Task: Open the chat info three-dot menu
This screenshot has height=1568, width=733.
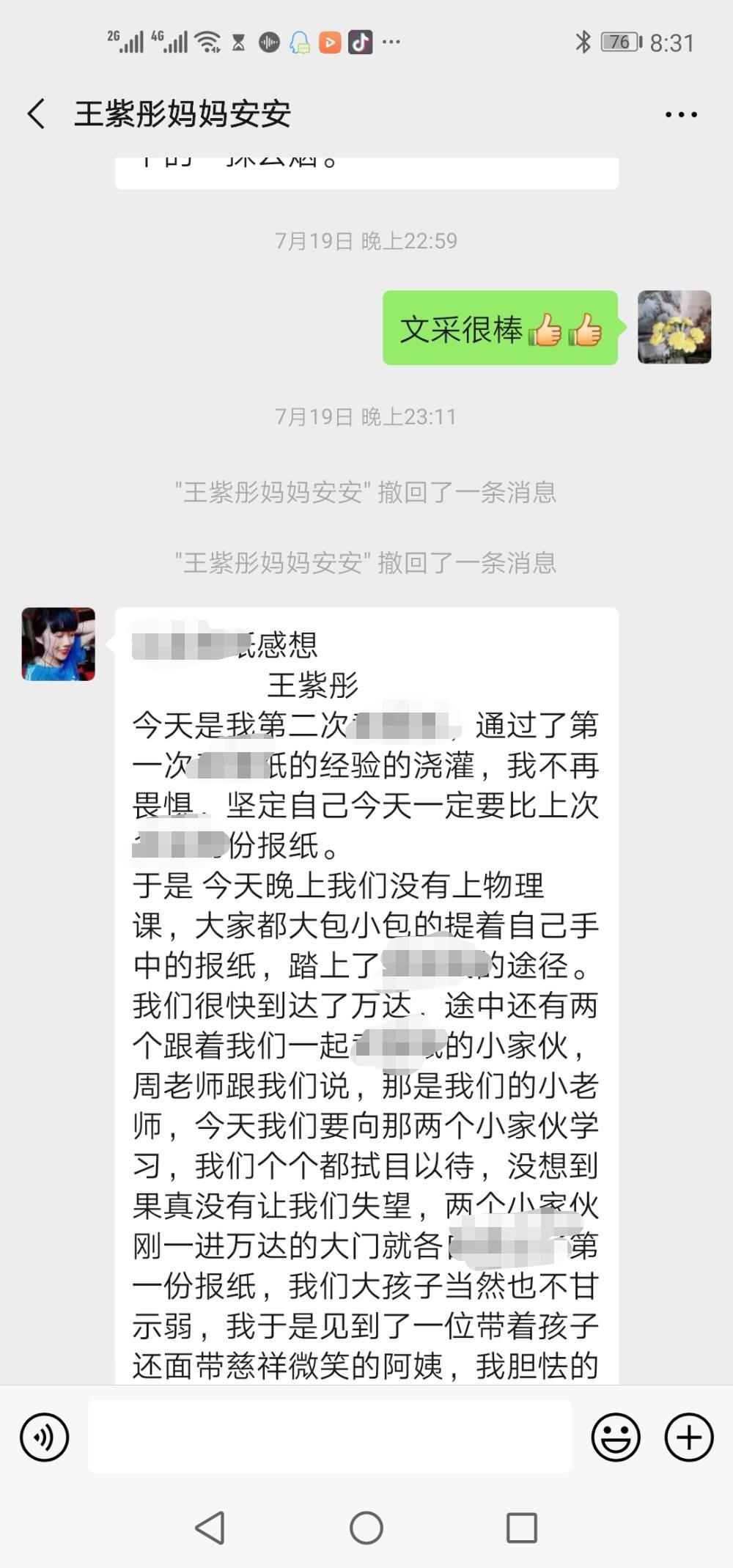Action: click(681, 114)
